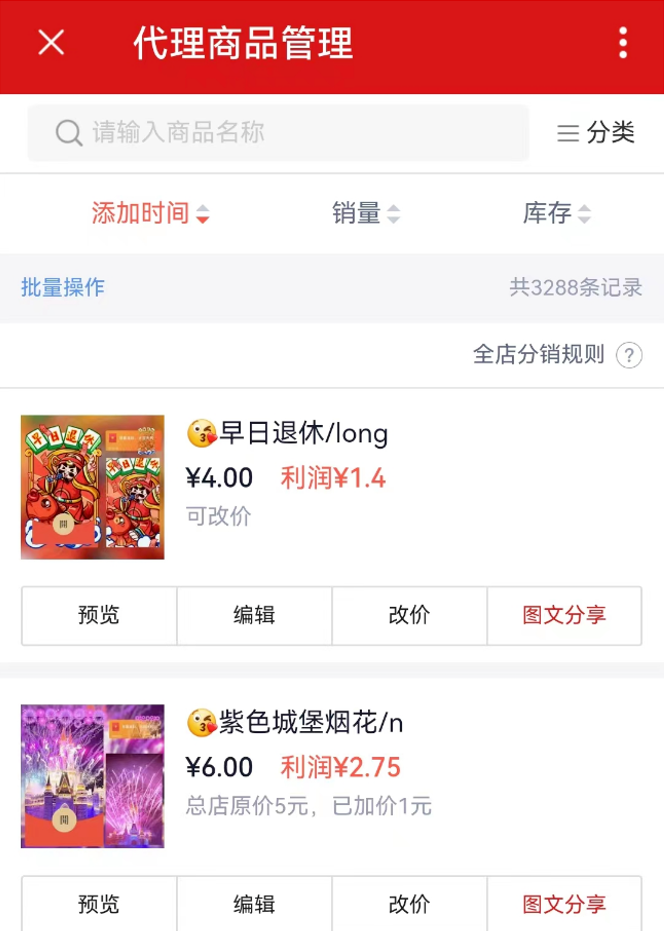Share 紫色城堡烟花 using 图文分享
This screenshot has height=931, width=664.
564,904
